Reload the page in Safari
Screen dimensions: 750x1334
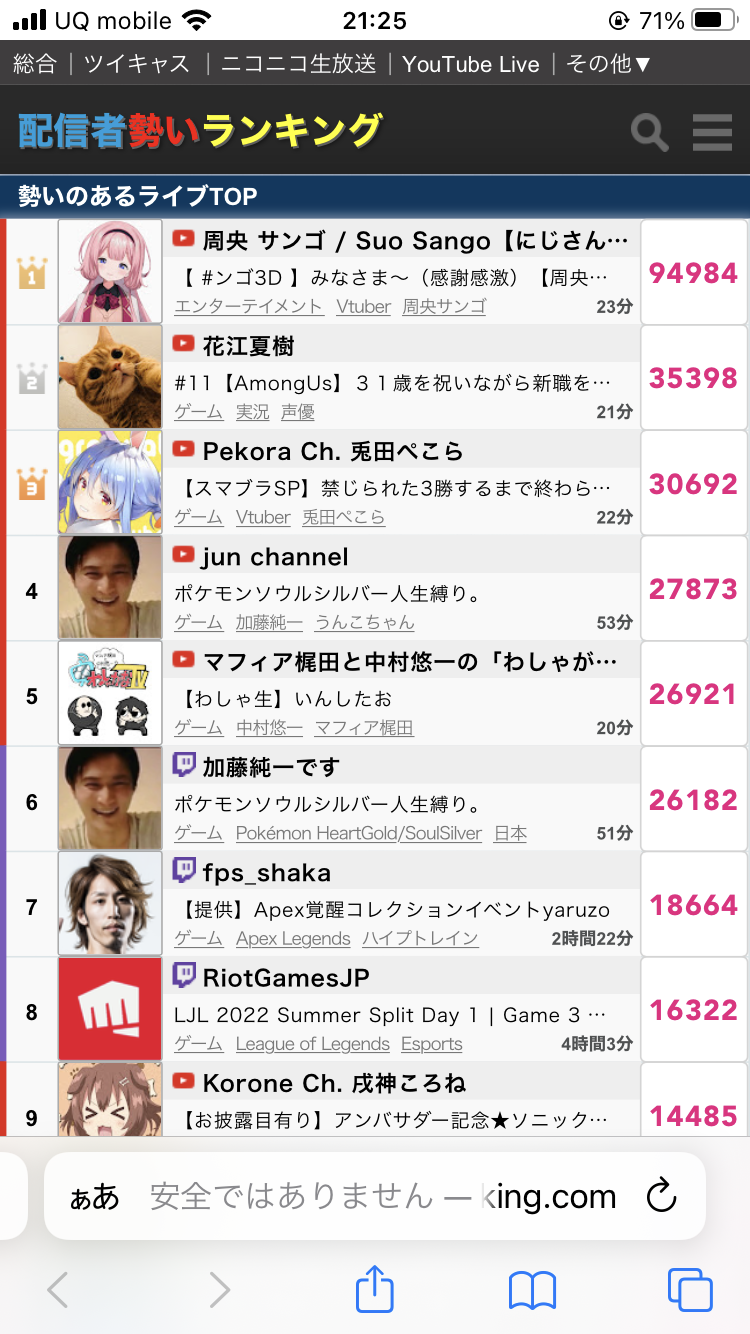661,1196
